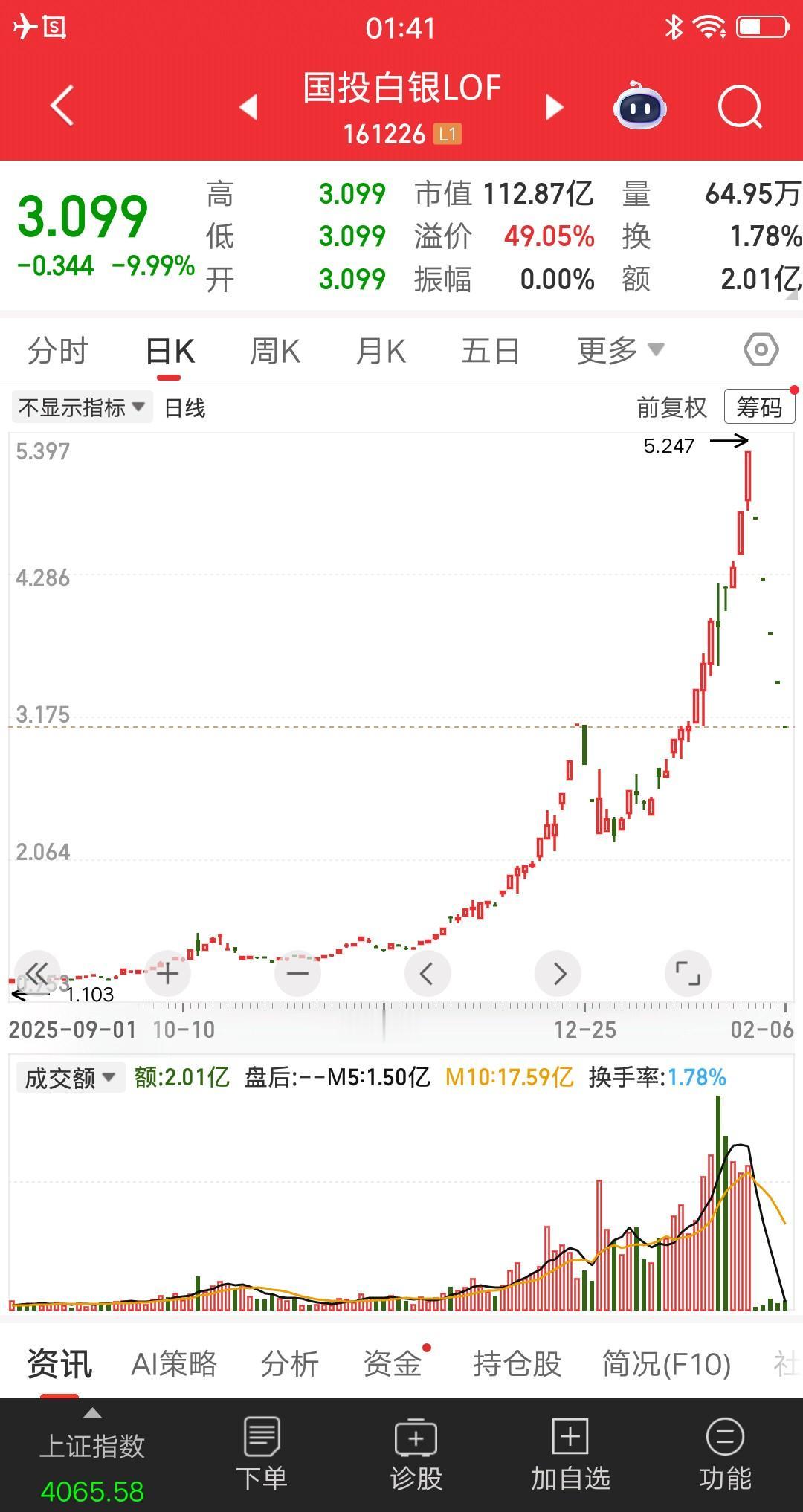Image resolution: width=803 pixels, height=1512 pixels.
Task: Select the 周K tab
Action: tap(275, 351)
